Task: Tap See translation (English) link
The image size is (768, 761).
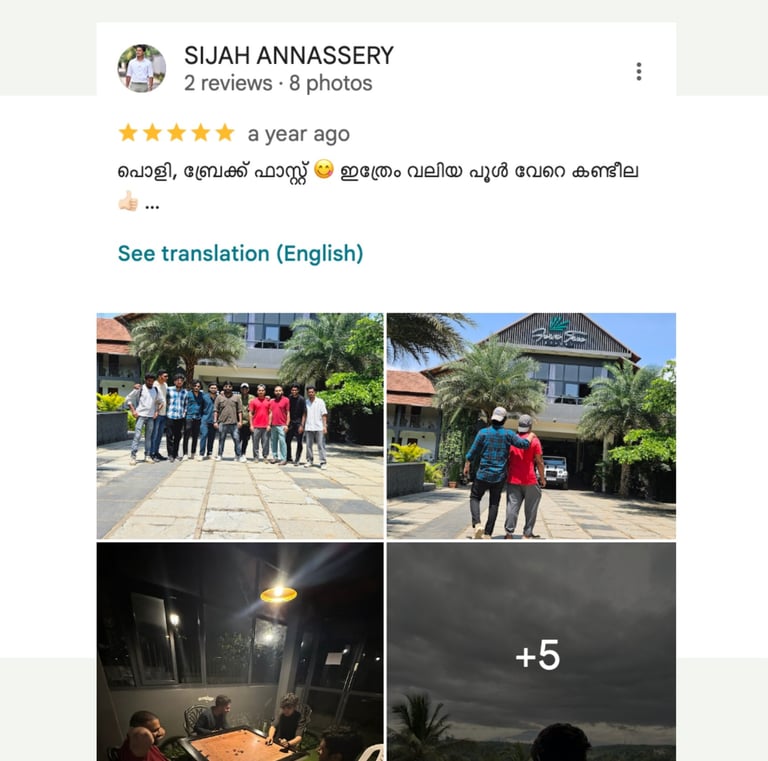Action: [x=240, y=254]
